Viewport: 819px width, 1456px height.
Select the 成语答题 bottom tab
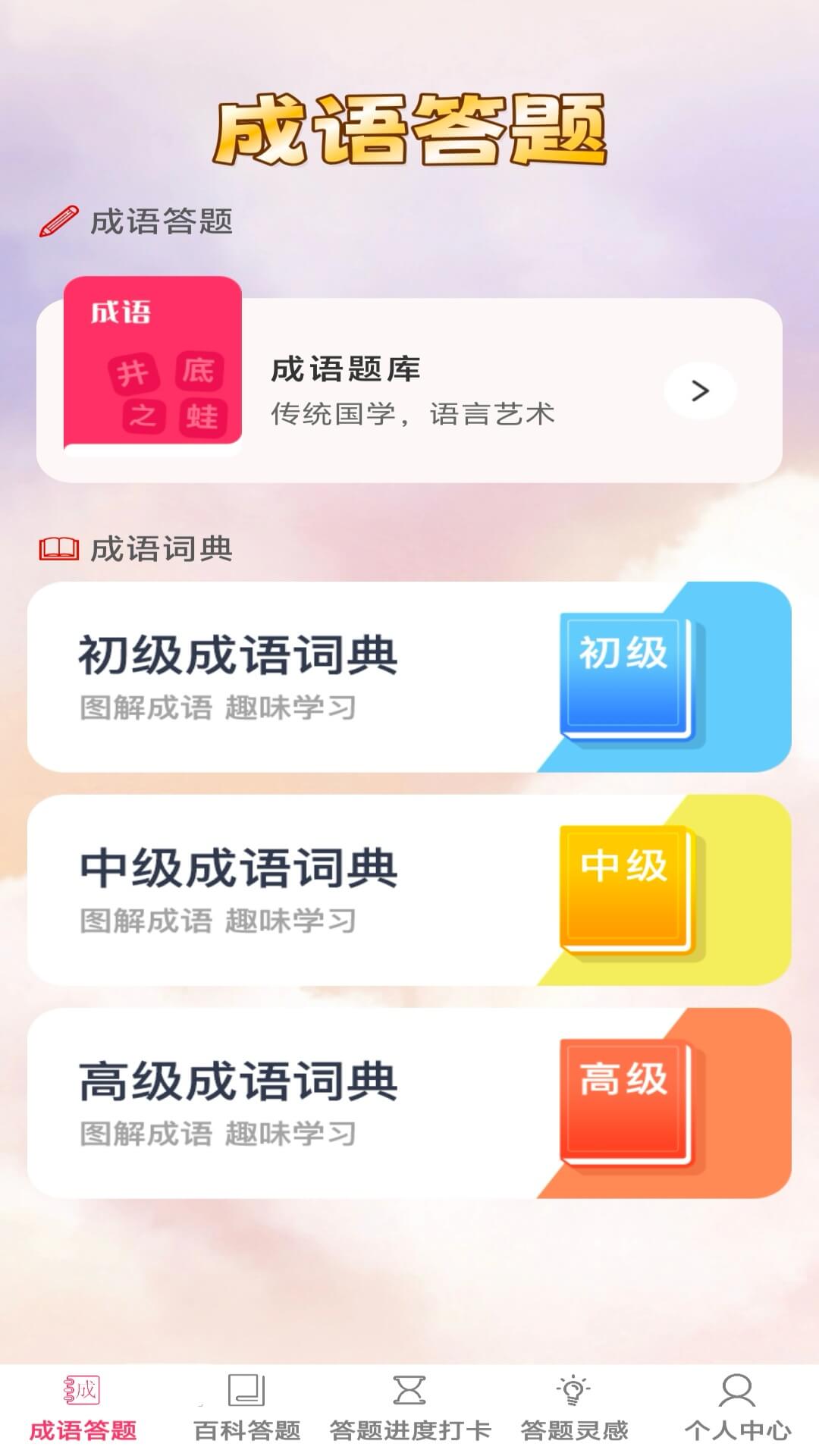coord(83,1409)
